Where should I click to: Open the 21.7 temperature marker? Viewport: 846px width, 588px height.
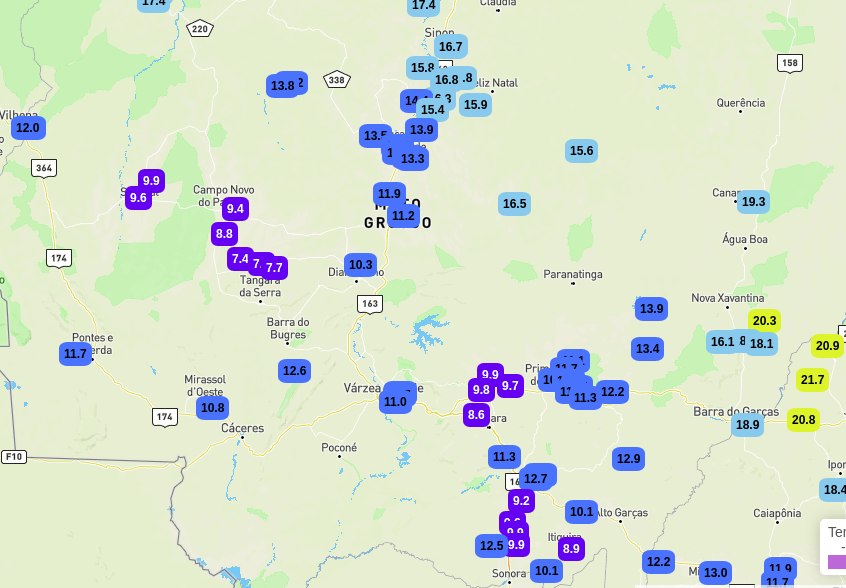tap(812, 380)
